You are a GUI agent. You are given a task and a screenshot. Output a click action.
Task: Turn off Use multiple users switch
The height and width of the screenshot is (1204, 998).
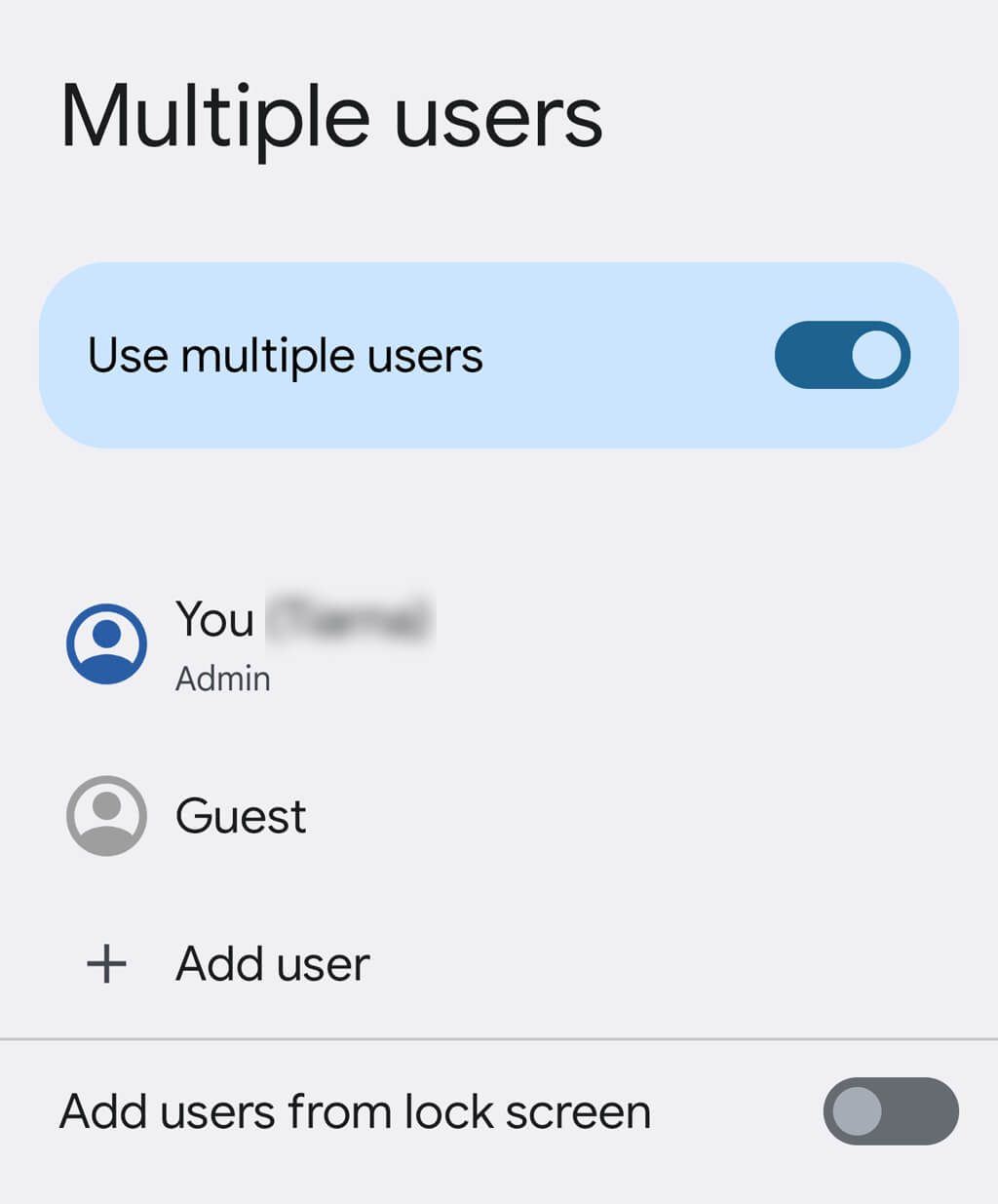coord(842,355)
